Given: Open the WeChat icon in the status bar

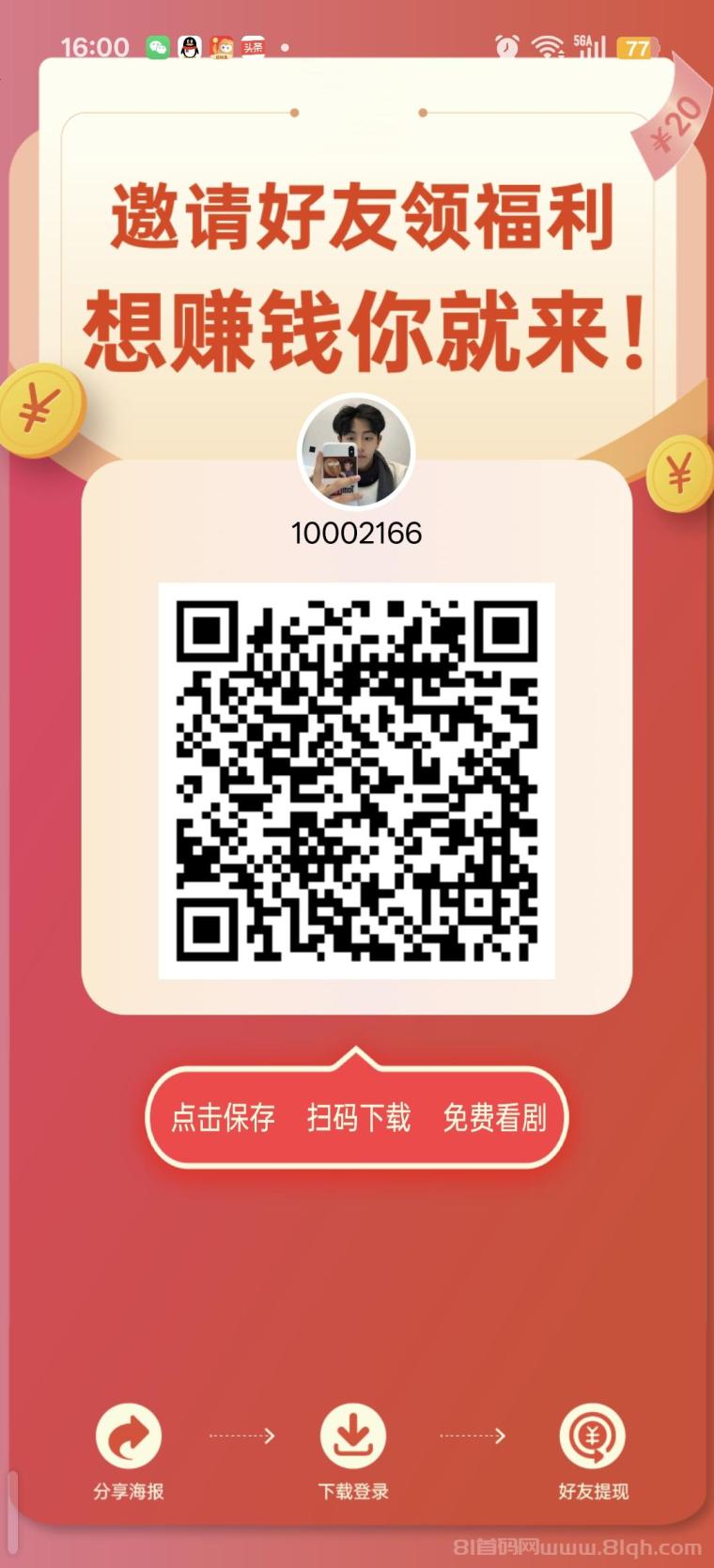Looking at the screenshot, I should pos(156,45).
